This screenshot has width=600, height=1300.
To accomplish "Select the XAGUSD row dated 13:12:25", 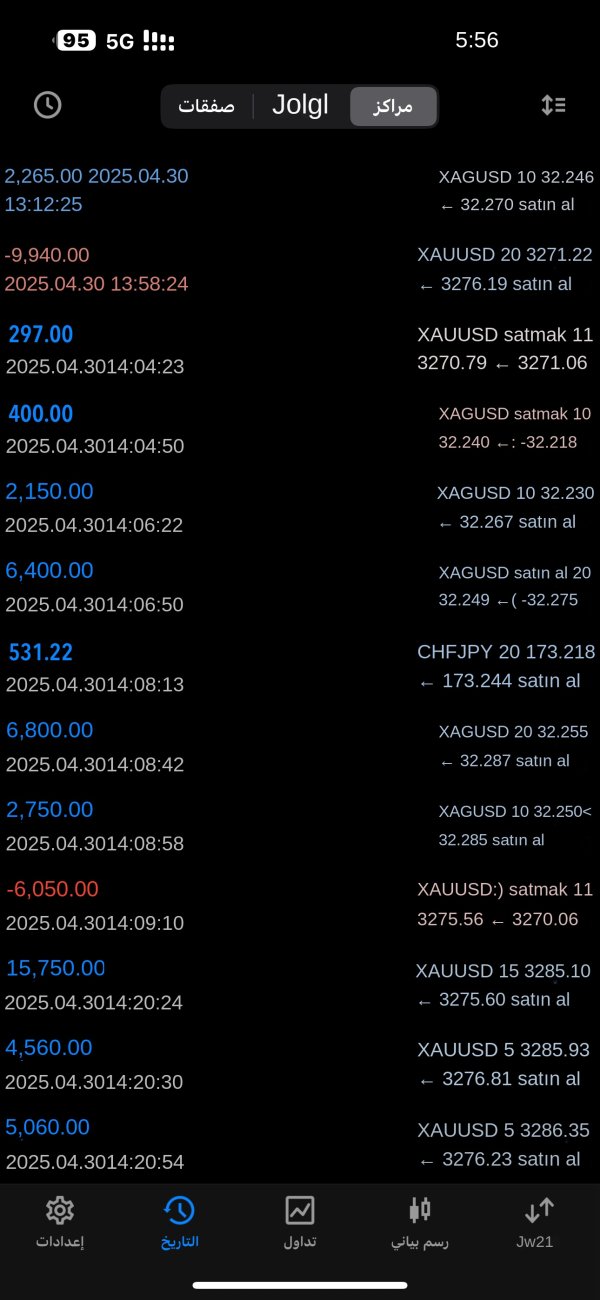I will point(300,190).
